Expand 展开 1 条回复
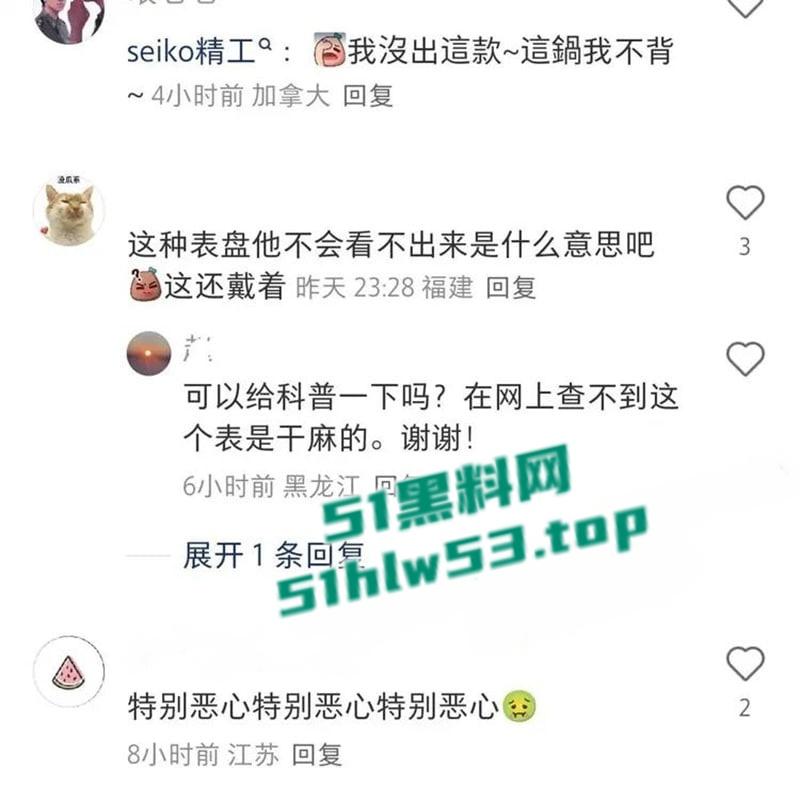This screenshot has height=800, width=800. [271, 555]
